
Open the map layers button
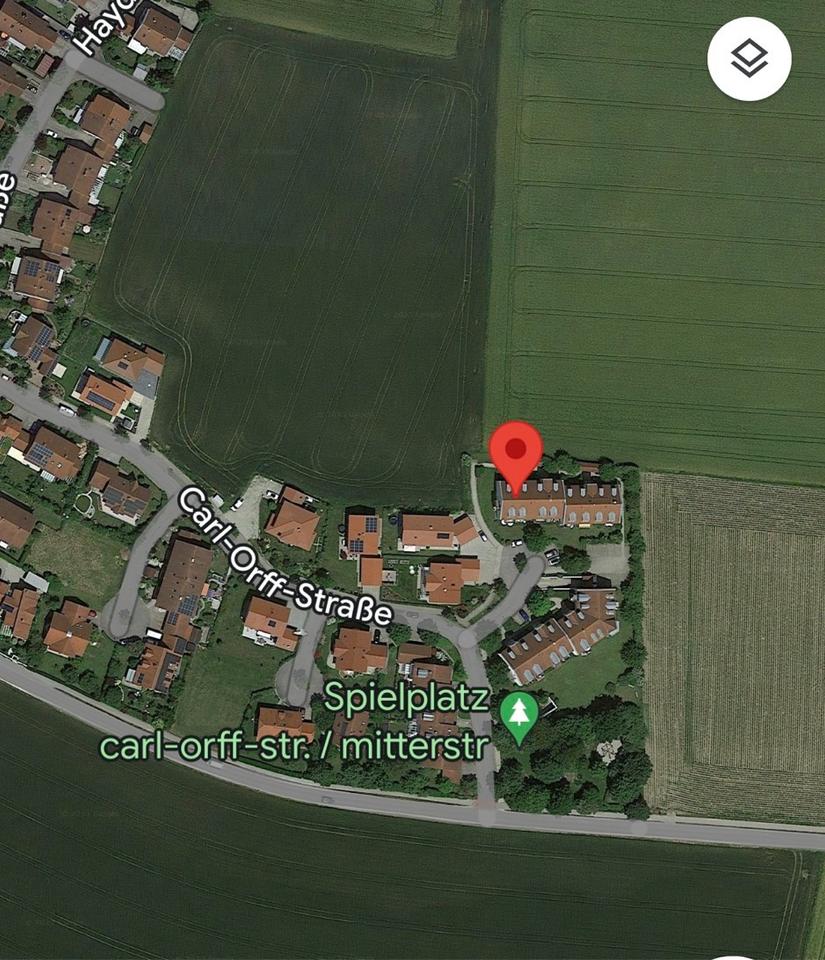pyautogui.click(x=749, y=59)
